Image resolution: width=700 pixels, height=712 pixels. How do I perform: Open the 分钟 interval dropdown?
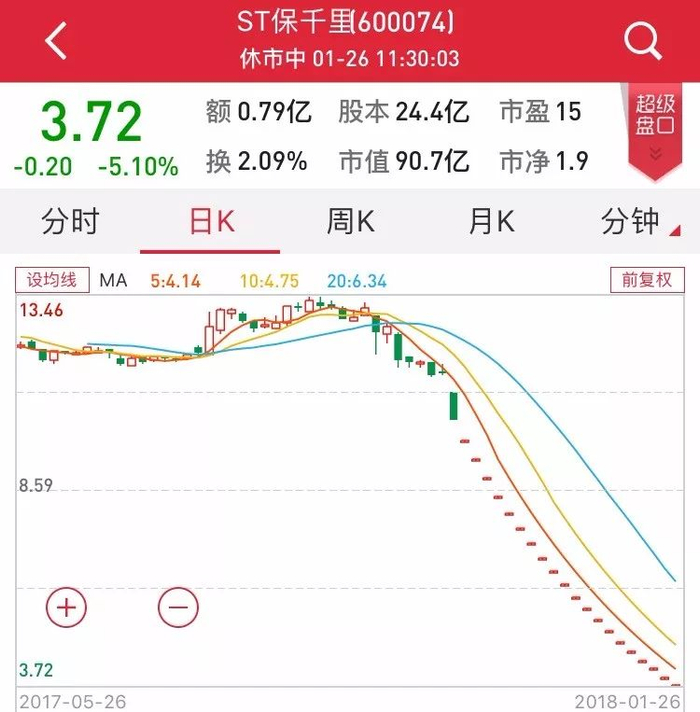pos(634,222)
